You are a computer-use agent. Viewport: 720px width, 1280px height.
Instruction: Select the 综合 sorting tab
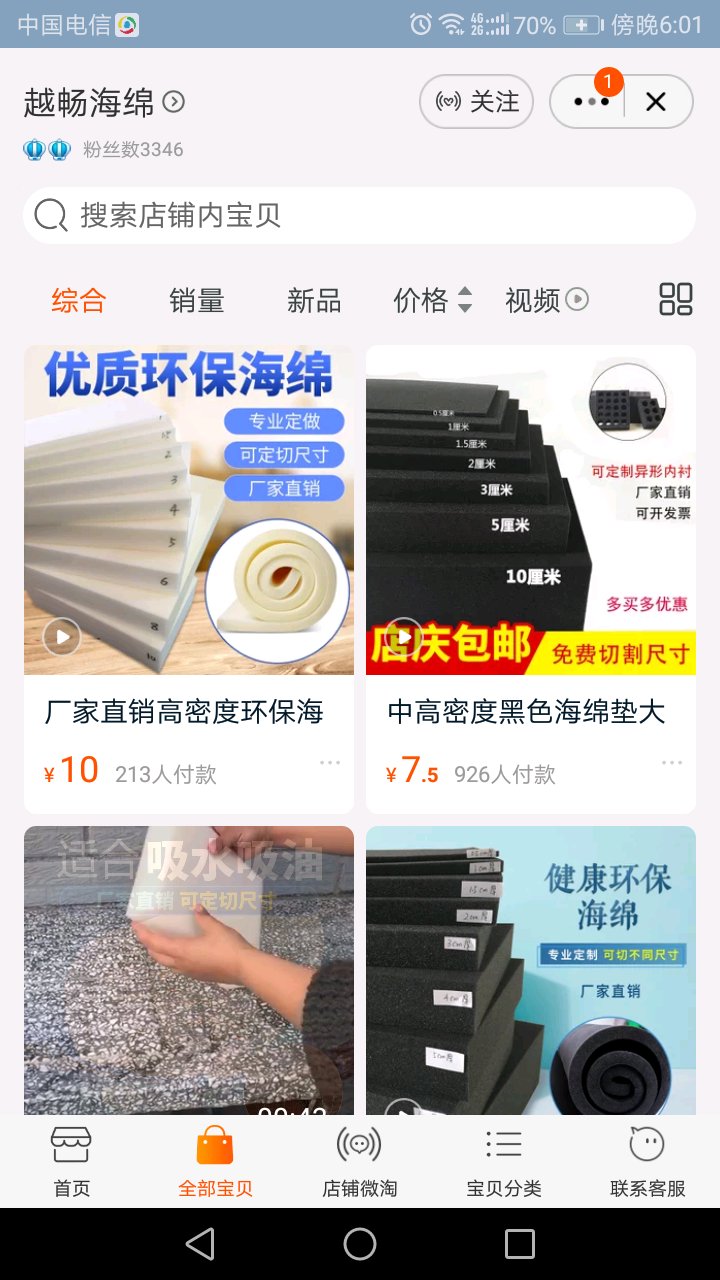79,300
